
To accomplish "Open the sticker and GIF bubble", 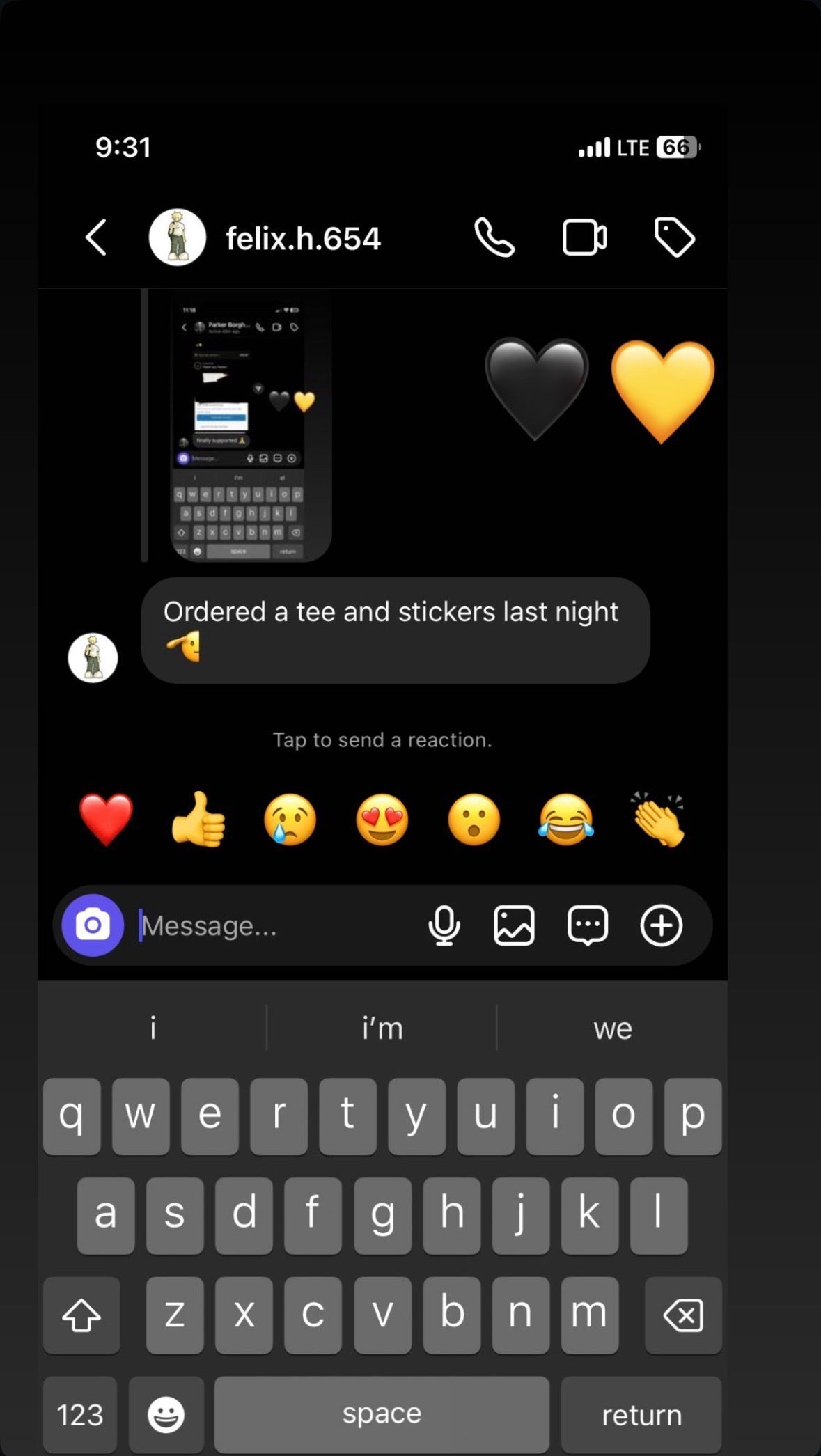I will click(588, 925).
